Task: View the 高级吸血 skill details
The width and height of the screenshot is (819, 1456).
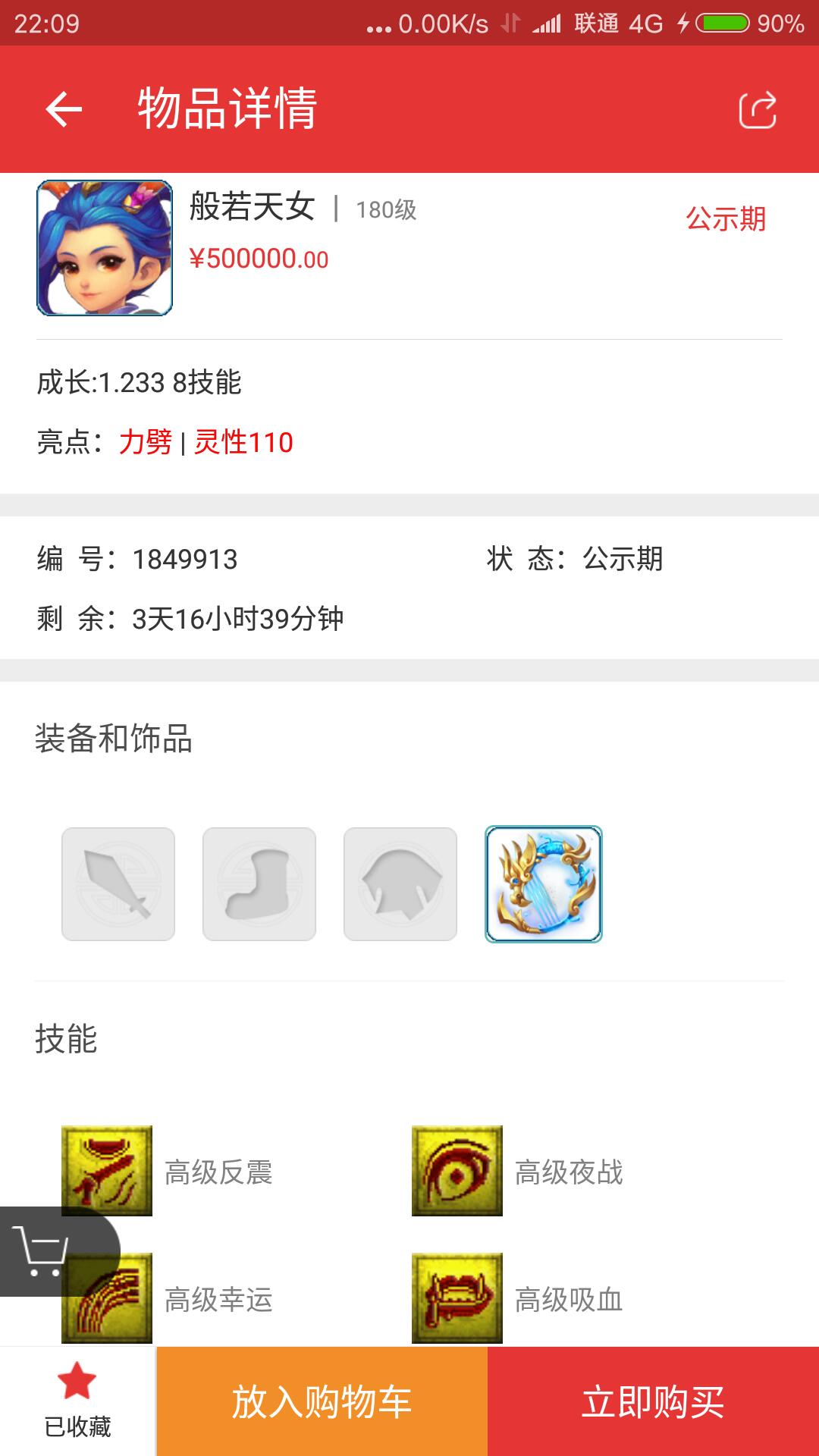Action: (457, 1298)
